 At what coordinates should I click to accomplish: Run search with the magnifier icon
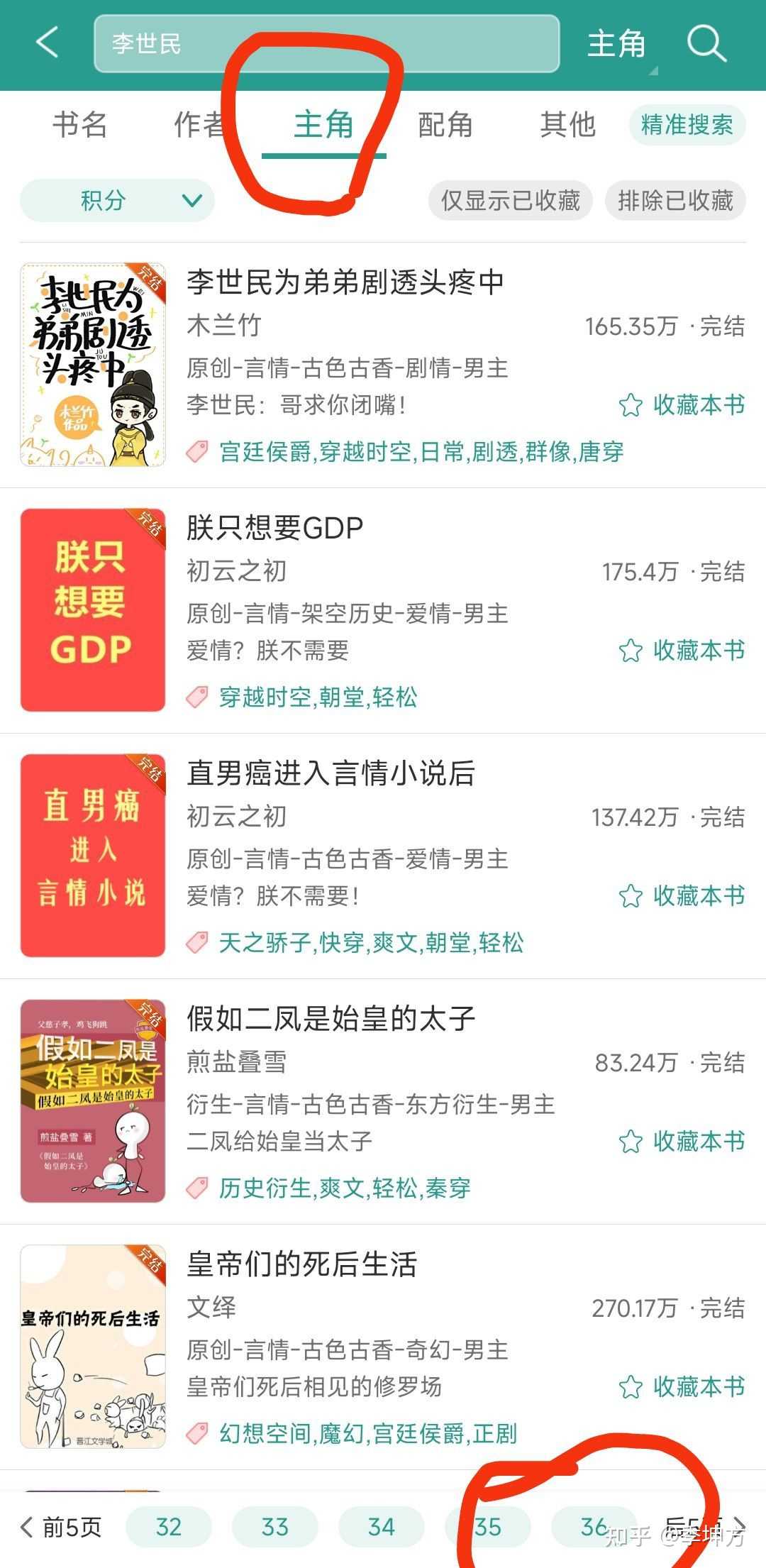706,44
